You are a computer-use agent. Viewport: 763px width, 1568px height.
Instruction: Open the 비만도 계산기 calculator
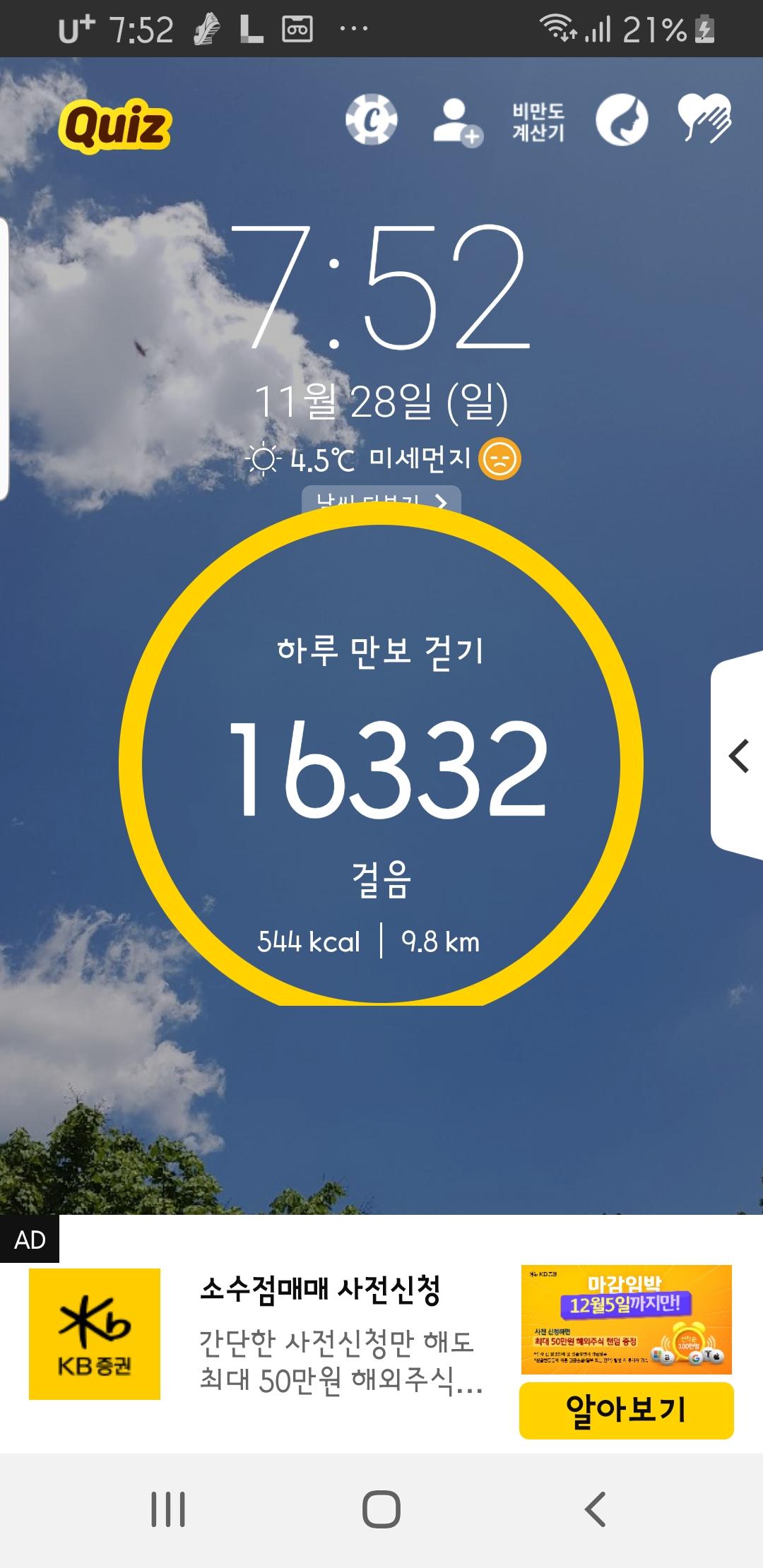pyautogui.click(x=538, y=121)
